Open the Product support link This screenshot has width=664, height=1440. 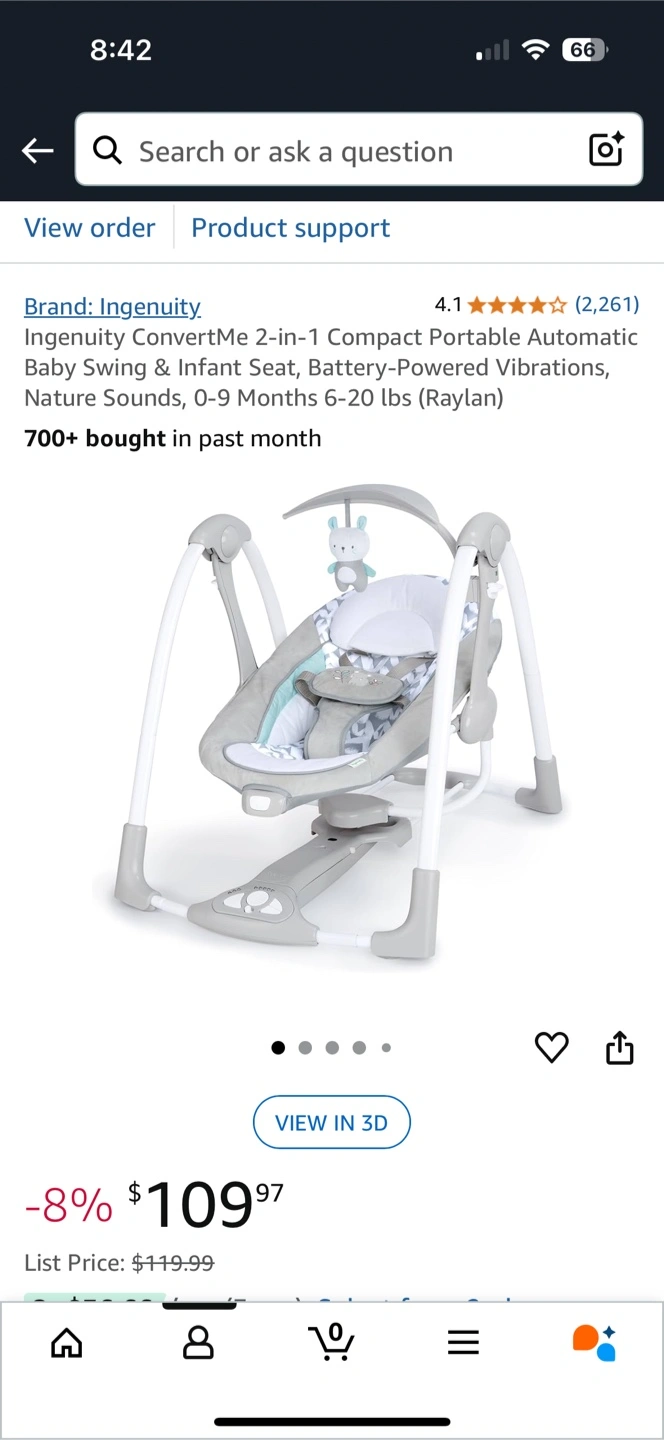pos(290,228)
